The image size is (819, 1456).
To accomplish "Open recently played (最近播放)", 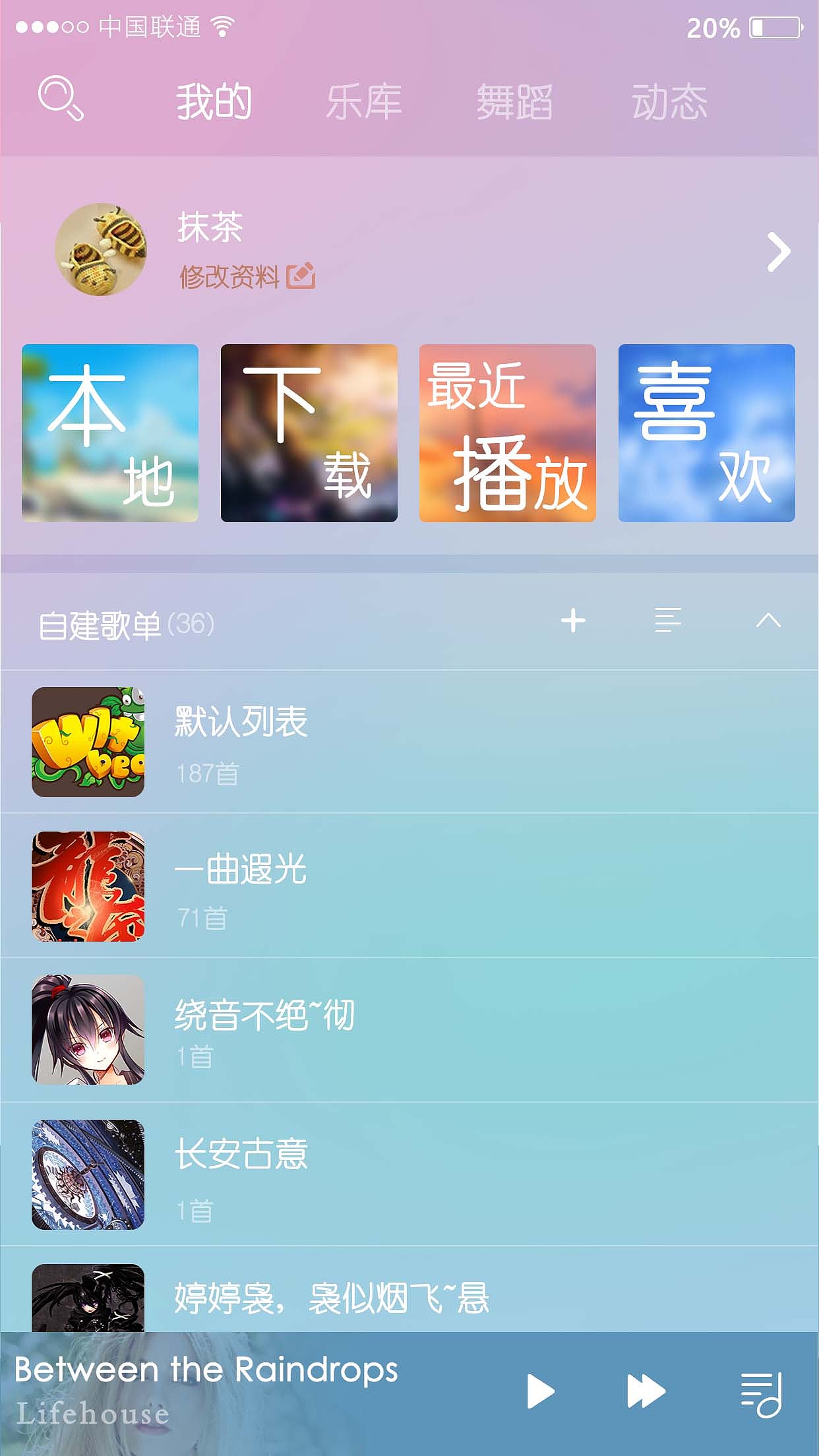I will click(x=507, y=433).
